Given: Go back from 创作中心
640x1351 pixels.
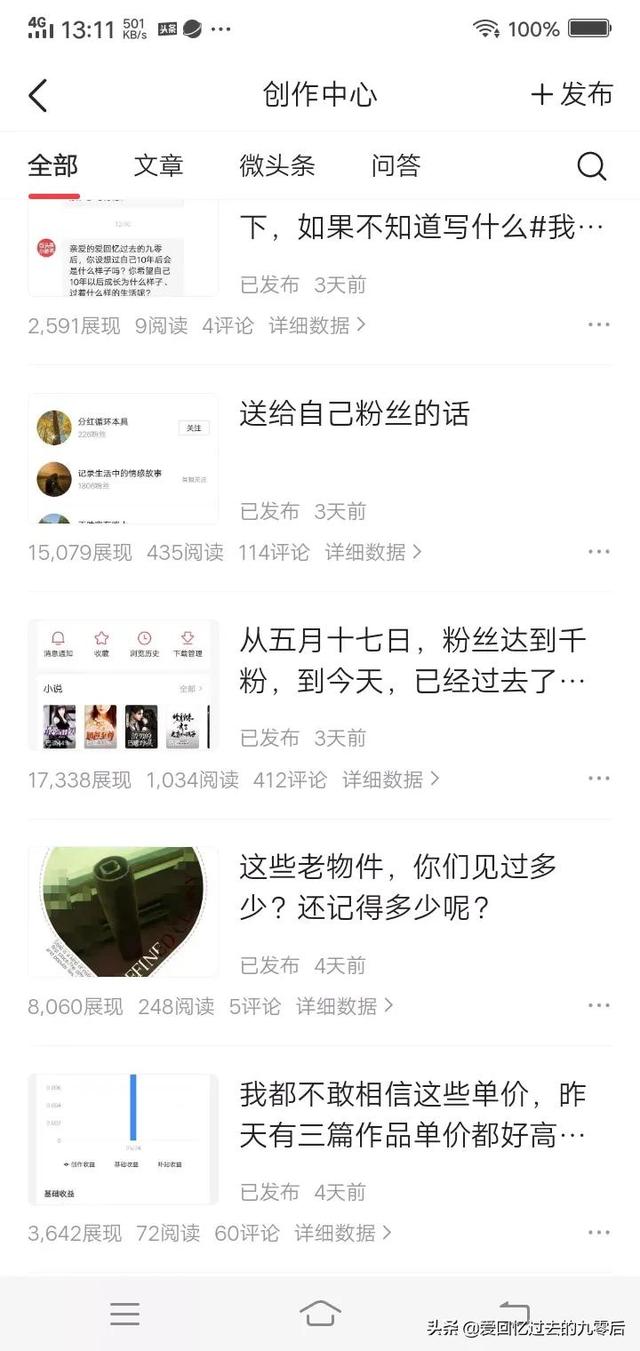Looking at the screenshot, I should click(38, 95).
